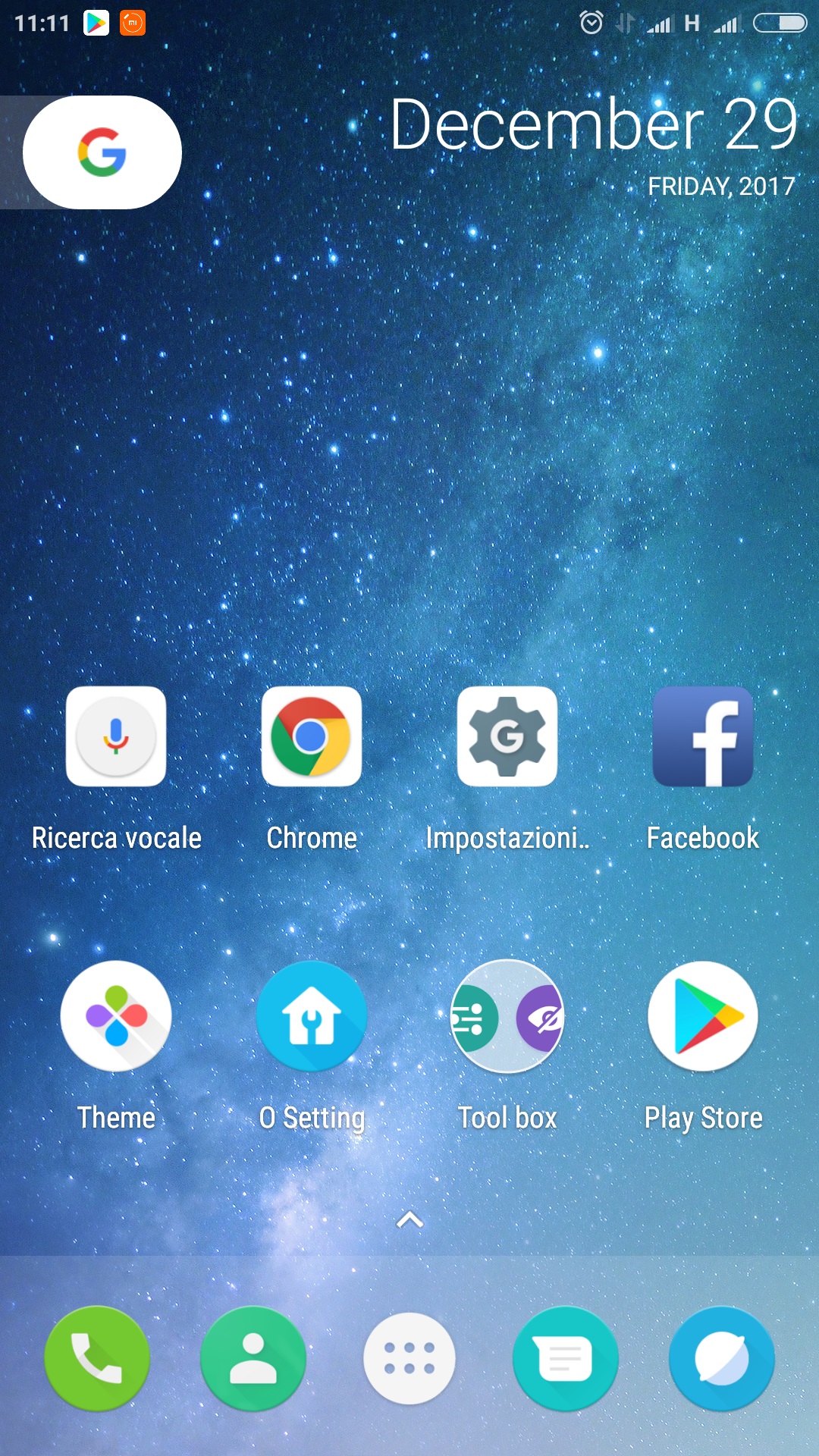Open the phone dialer in the dock
Viewport: 819px width, 1456px height.
(x=96, y=1358)
